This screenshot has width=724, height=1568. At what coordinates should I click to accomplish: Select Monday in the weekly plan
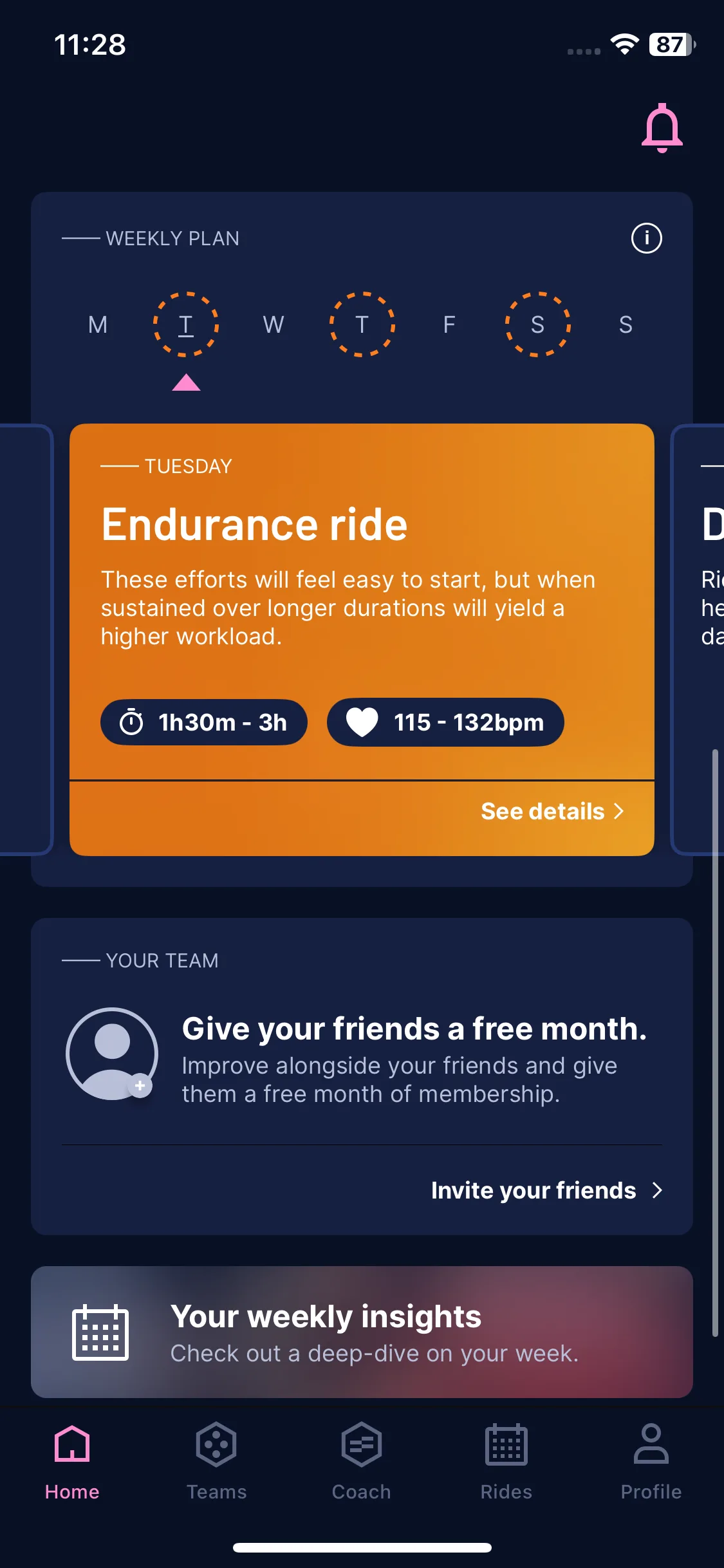(98, 324)
